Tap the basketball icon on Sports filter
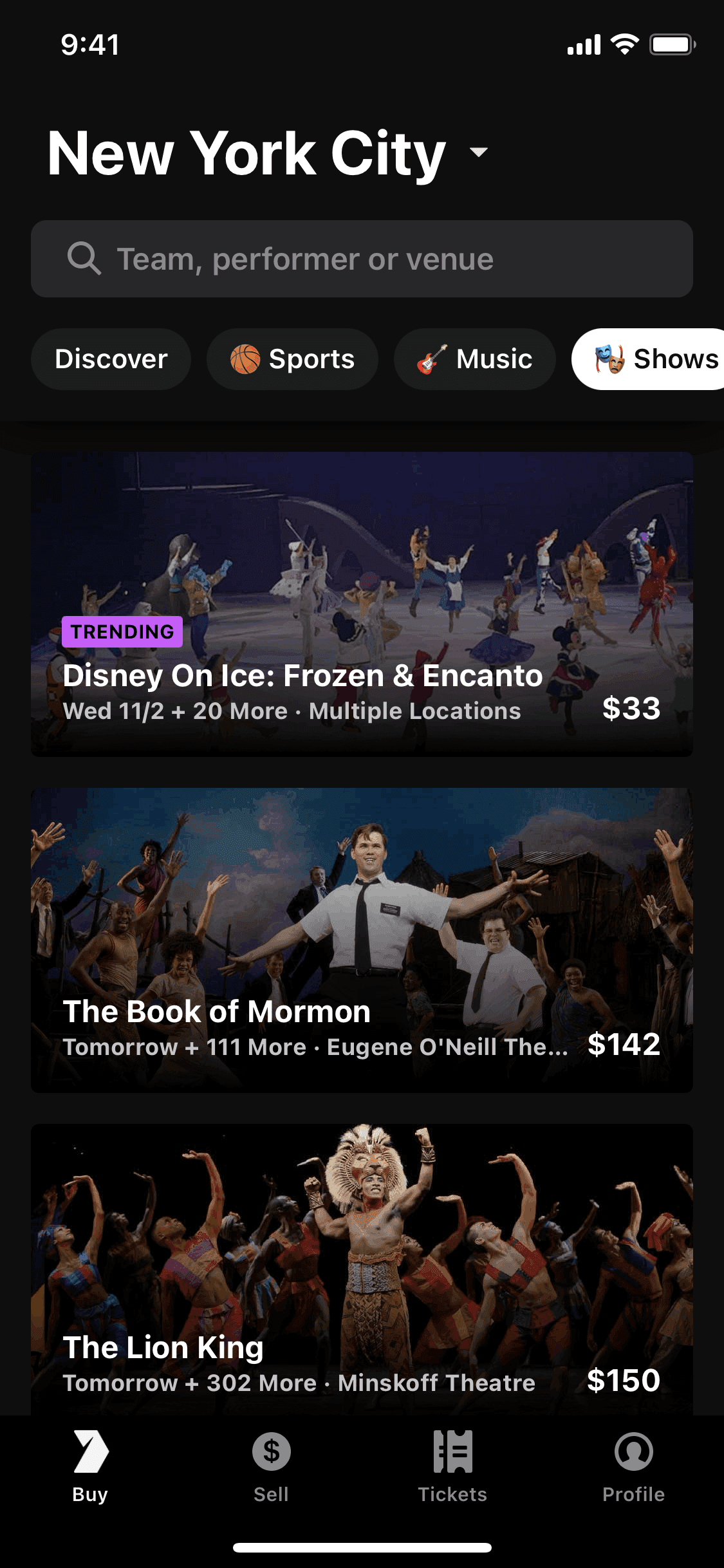 [x=245, y=359]
